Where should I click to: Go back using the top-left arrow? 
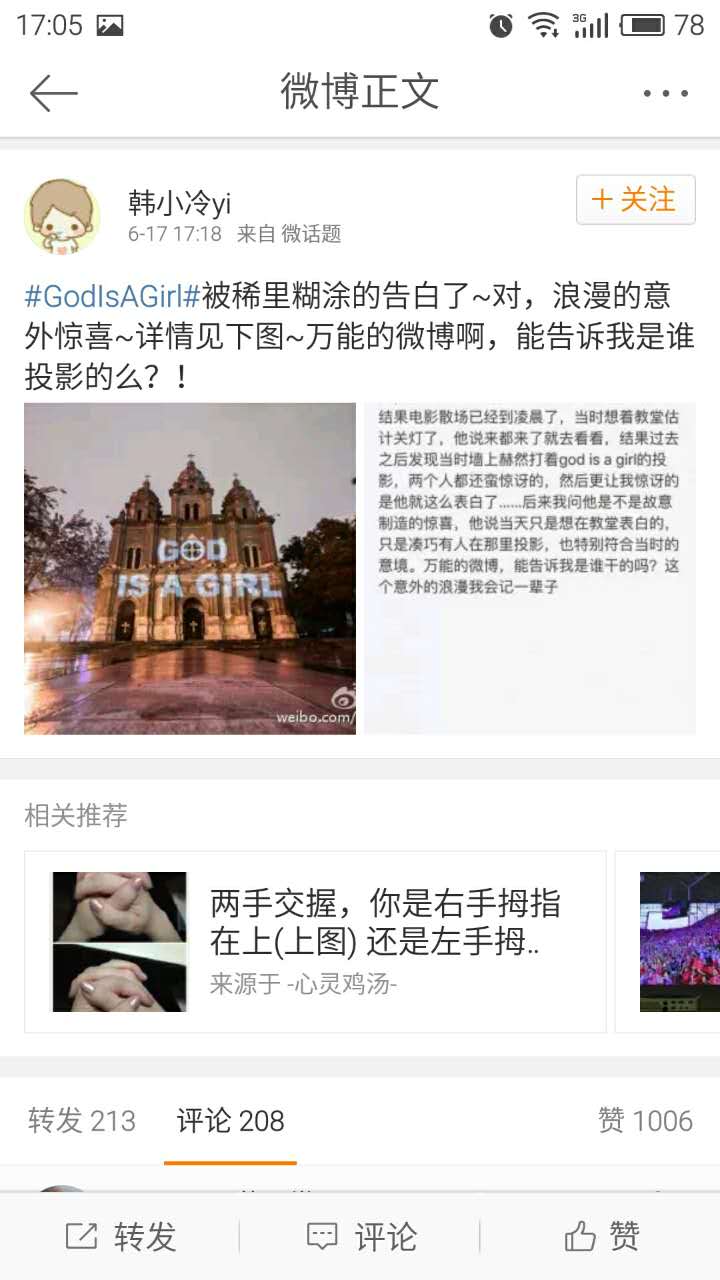coord(53,93)
